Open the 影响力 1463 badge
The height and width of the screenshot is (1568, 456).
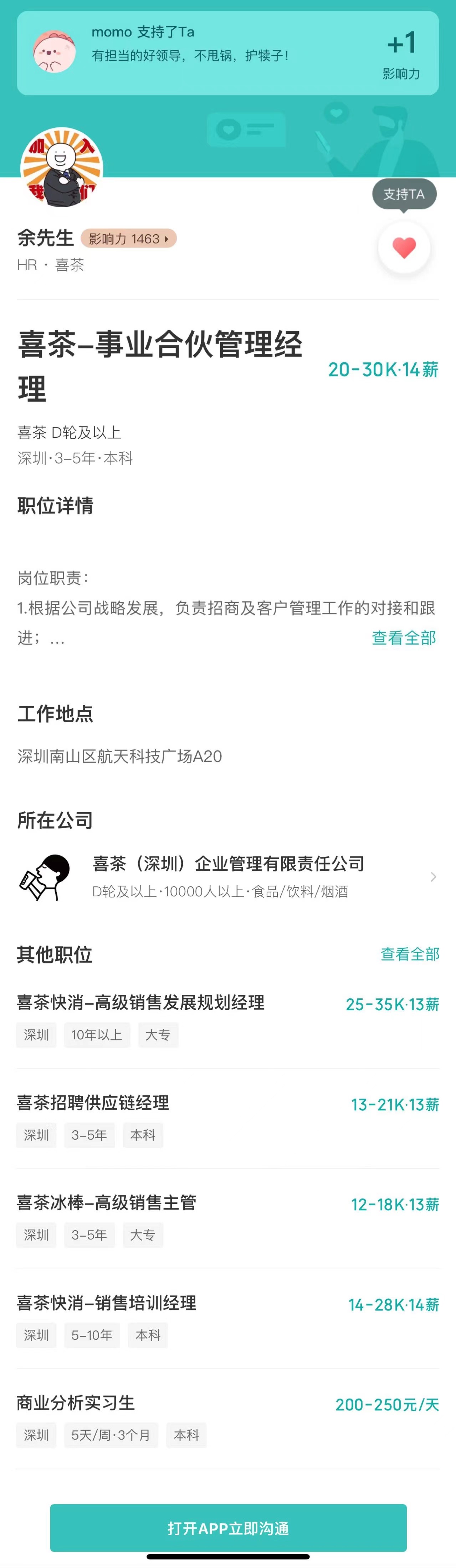(128, 239)
